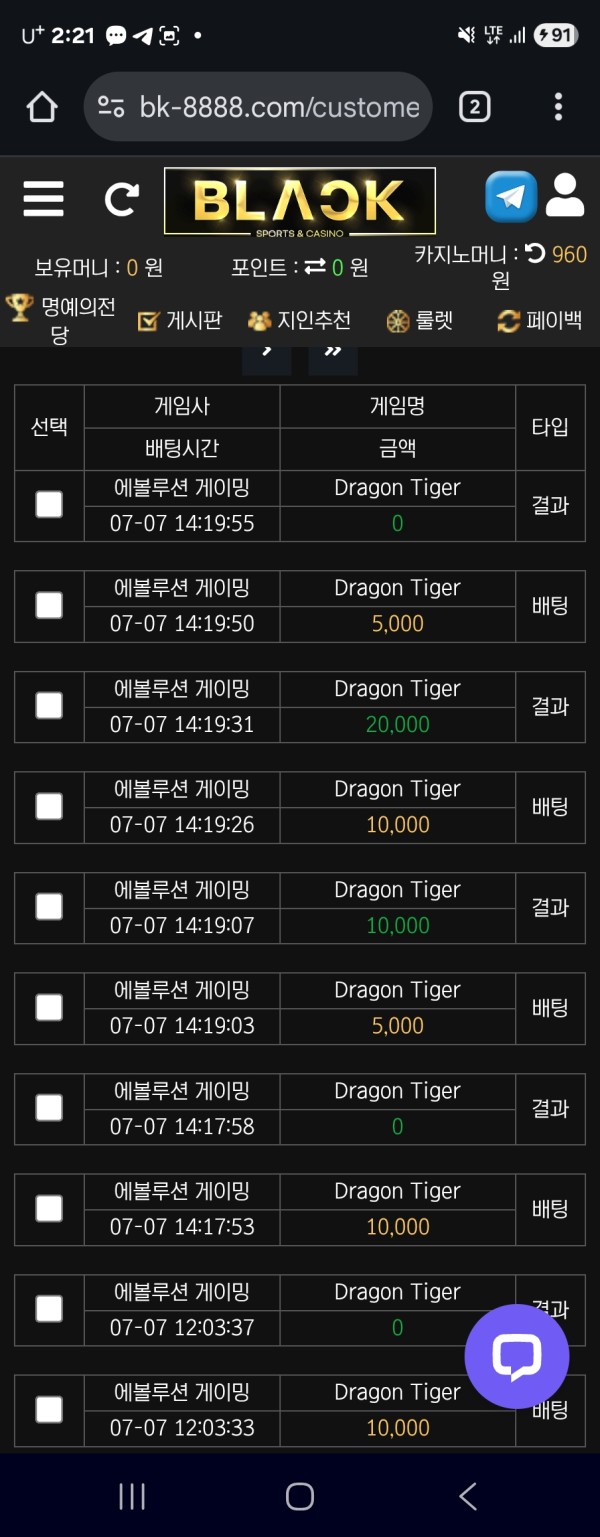600x1537 pixels.
Task: Open the 룰렛 roulette page
Action: (x=420, y=321)
